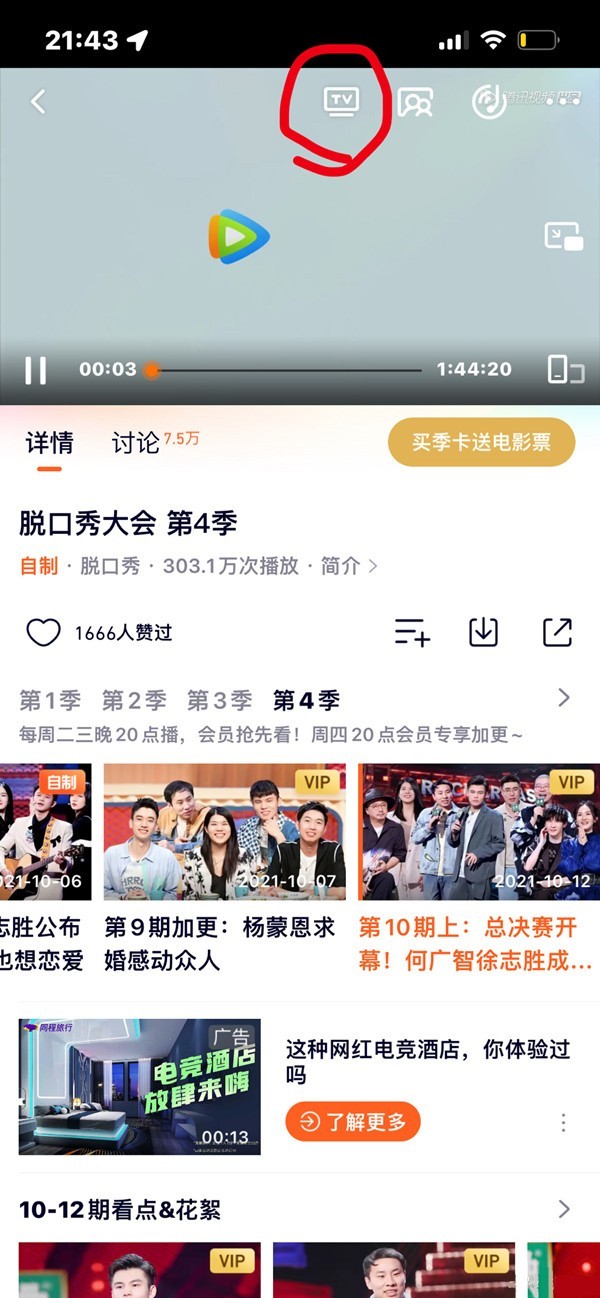The width and height of the screenshot is (600, 1298).
Task: Tap 了解更多 on the hotel ad
Action: tap(353, 1122)
